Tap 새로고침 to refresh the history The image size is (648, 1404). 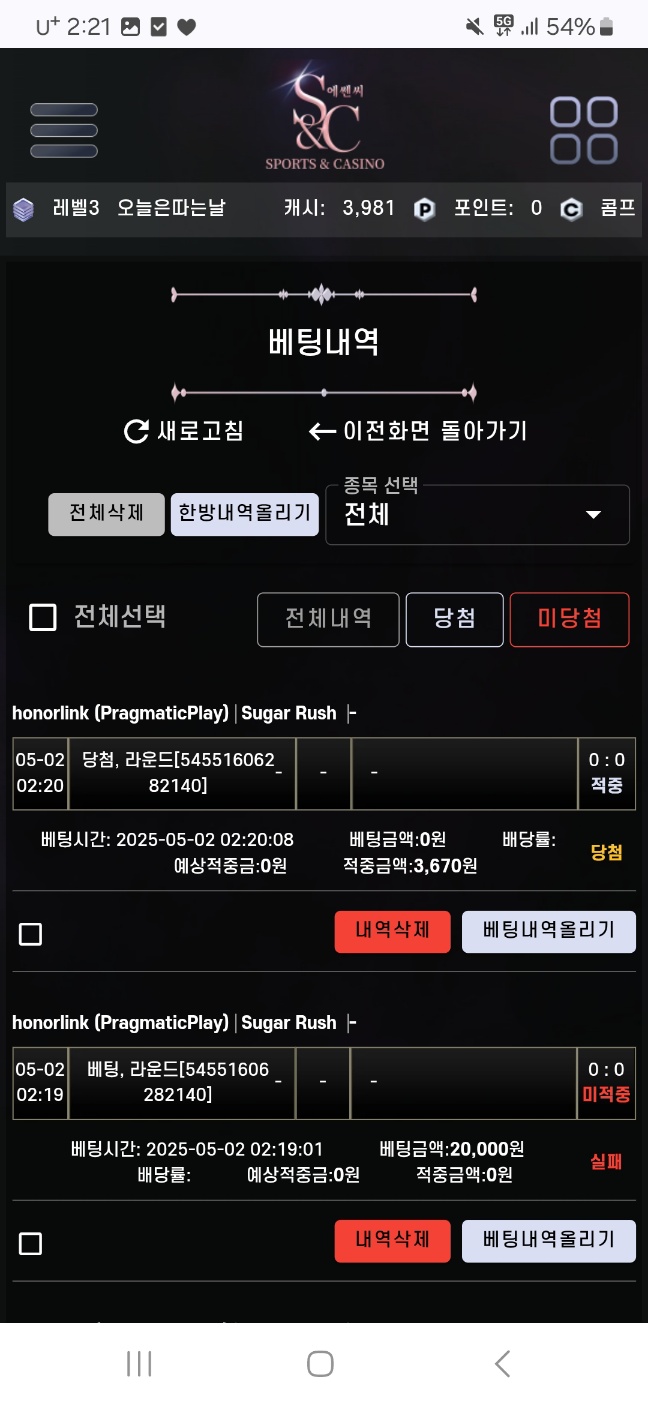tap(184, 431)
